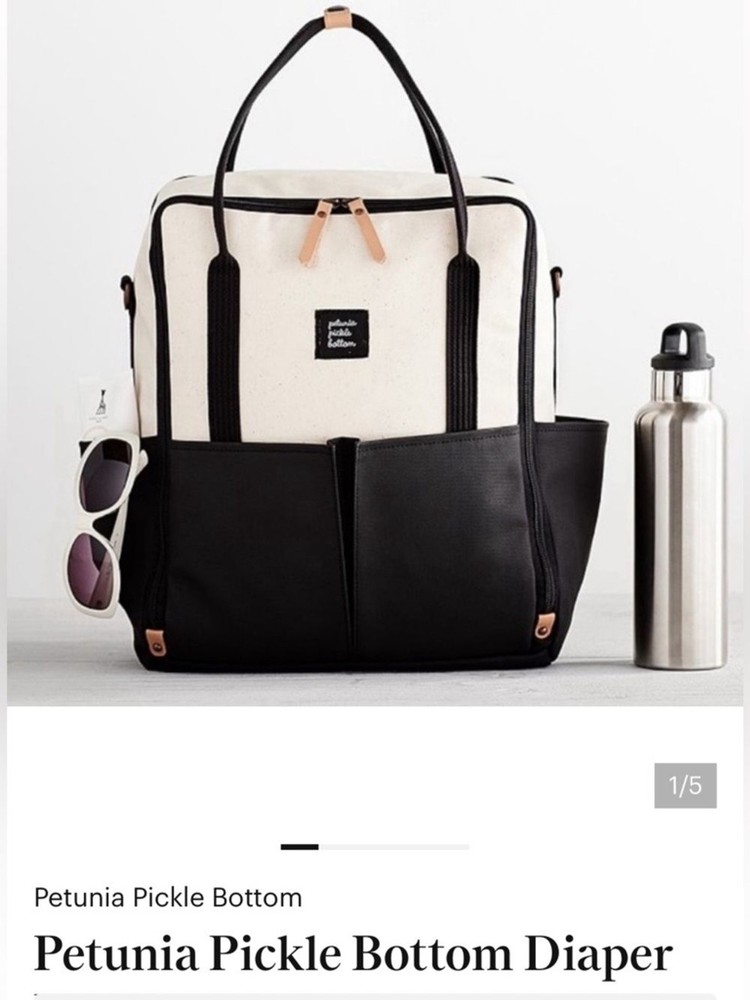Advance the image carousel to the next slide

pyautogui.click(x=700, y=350)
